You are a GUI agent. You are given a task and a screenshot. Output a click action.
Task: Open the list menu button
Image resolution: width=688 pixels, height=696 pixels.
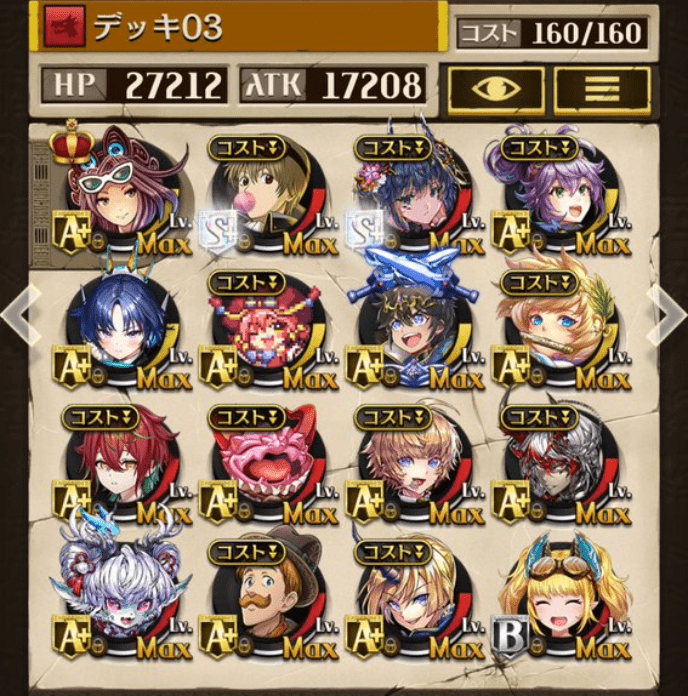[602, 87]
